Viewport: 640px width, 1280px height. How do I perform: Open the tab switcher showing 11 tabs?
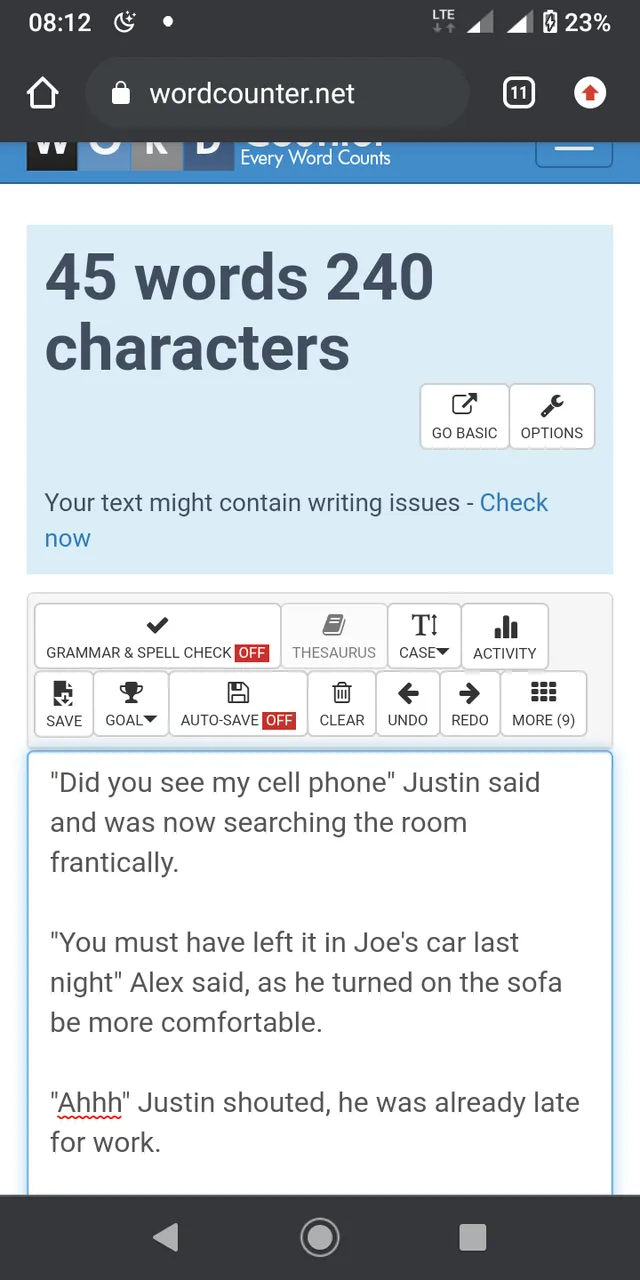point(518,94)
